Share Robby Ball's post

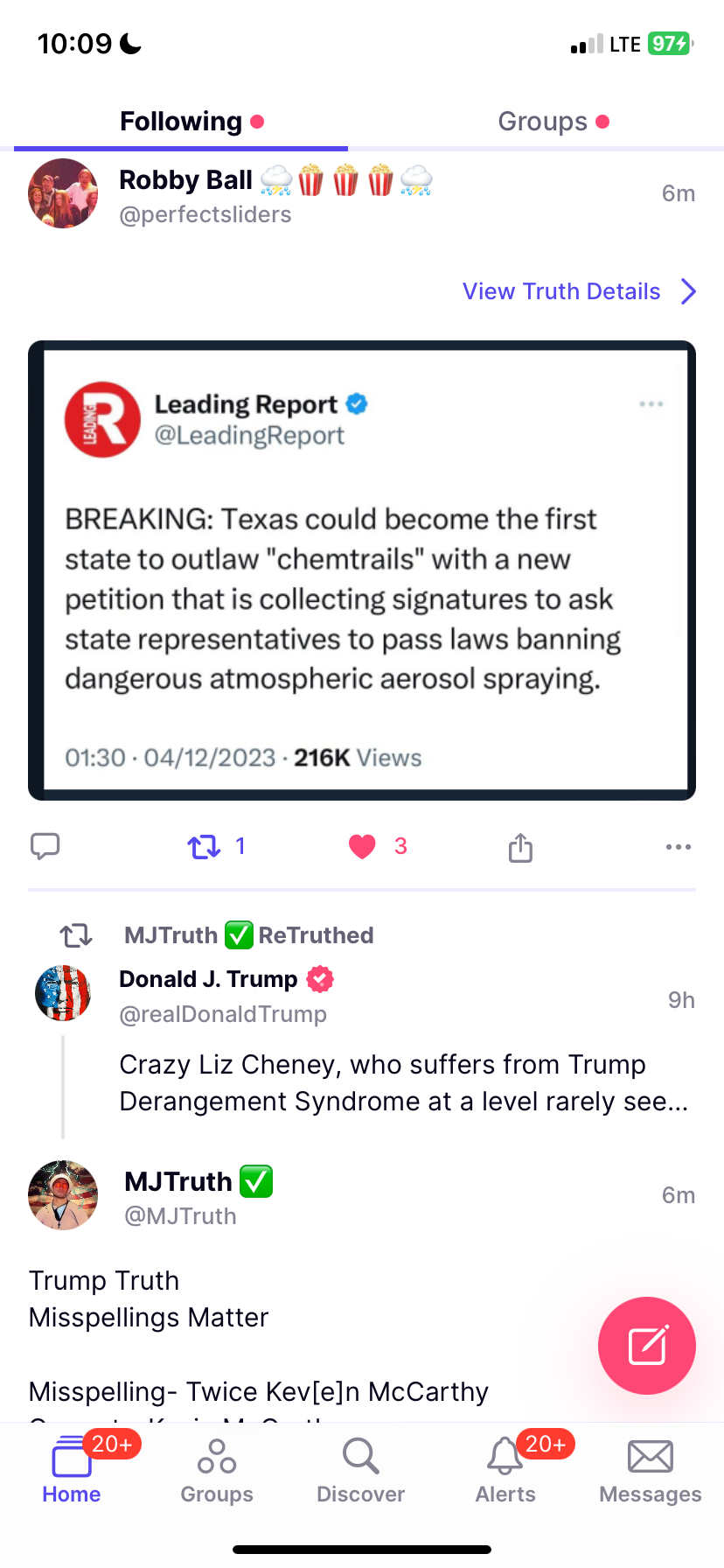coord(520,847)
